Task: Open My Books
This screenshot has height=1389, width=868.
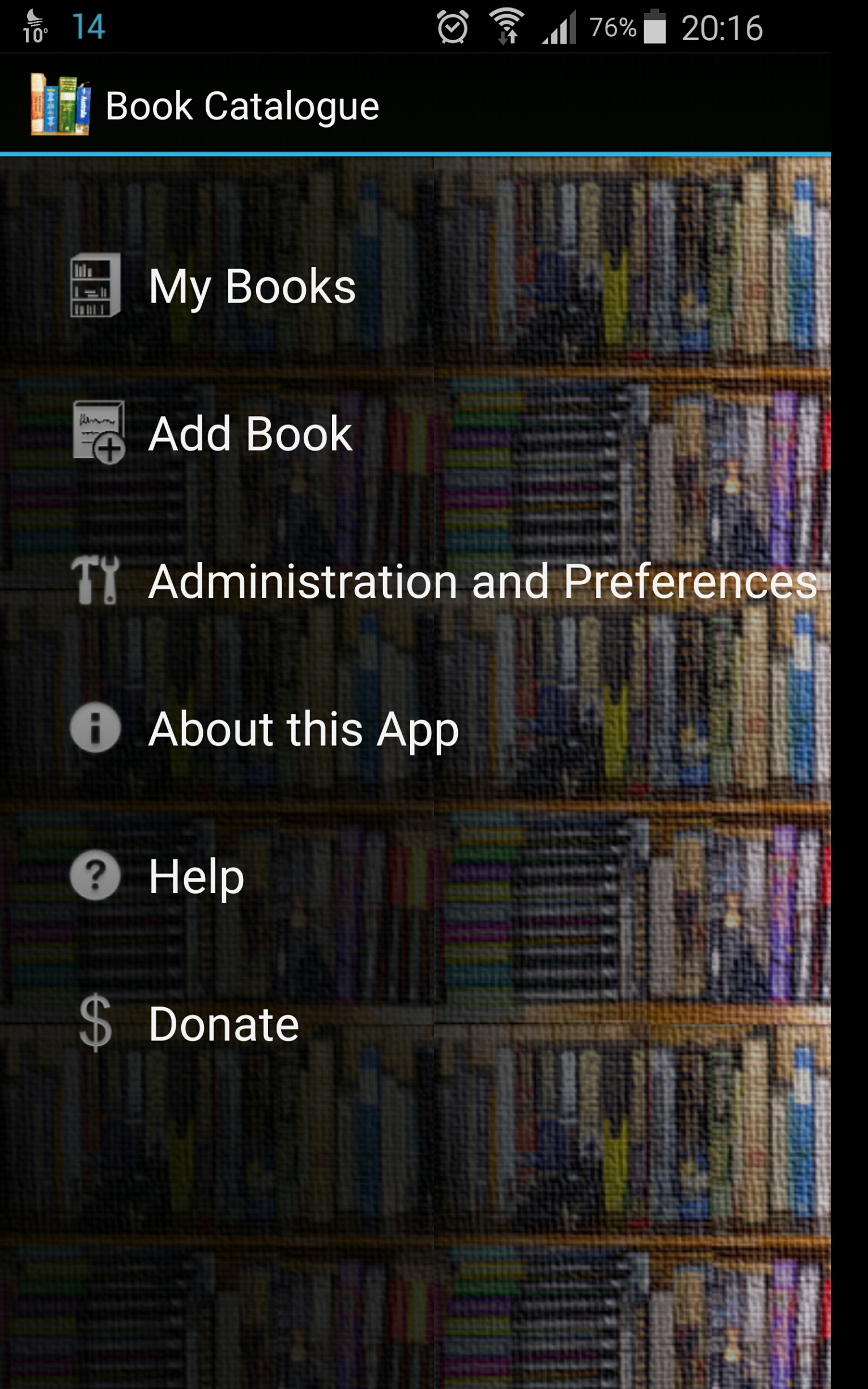Action: coord(252,286)
